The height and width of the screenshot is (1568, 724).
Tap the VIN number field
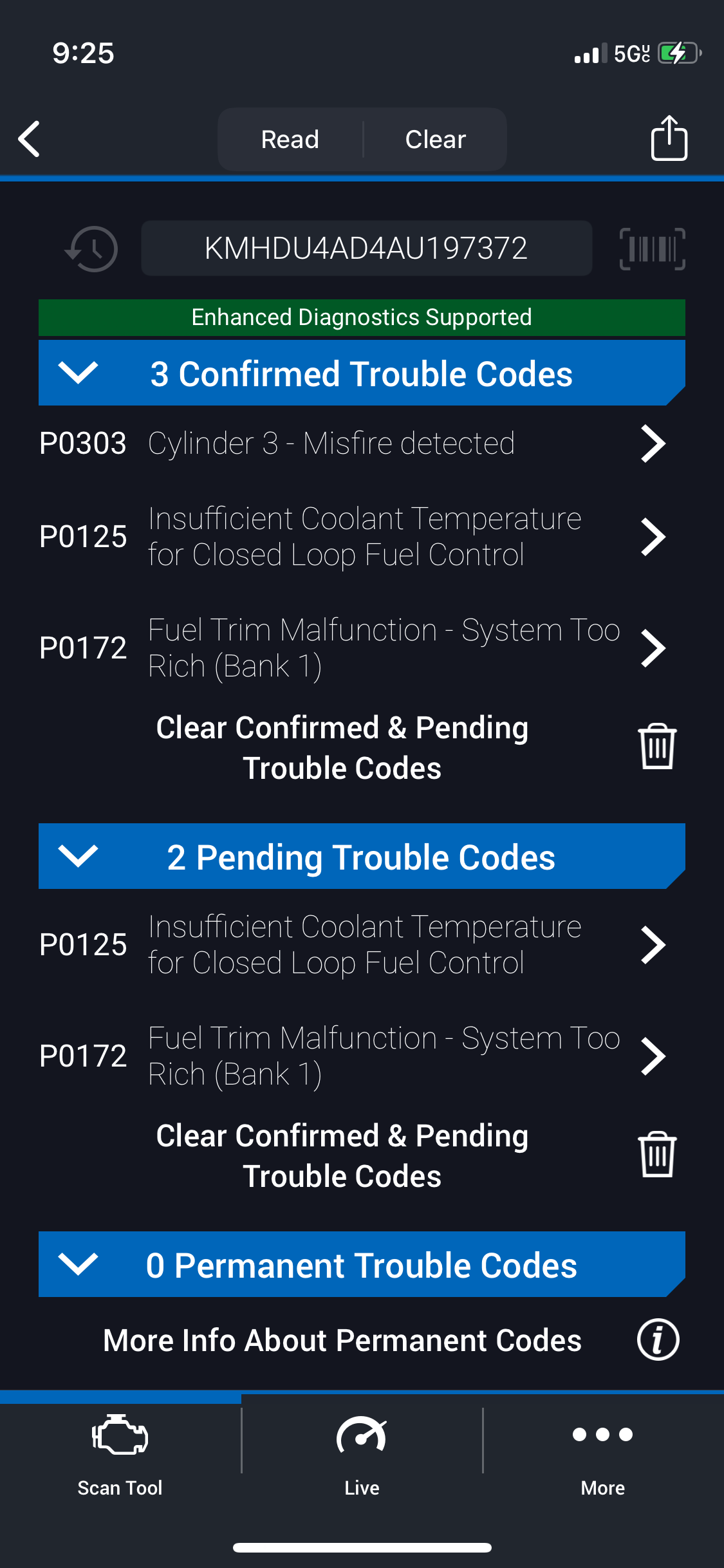366,248
